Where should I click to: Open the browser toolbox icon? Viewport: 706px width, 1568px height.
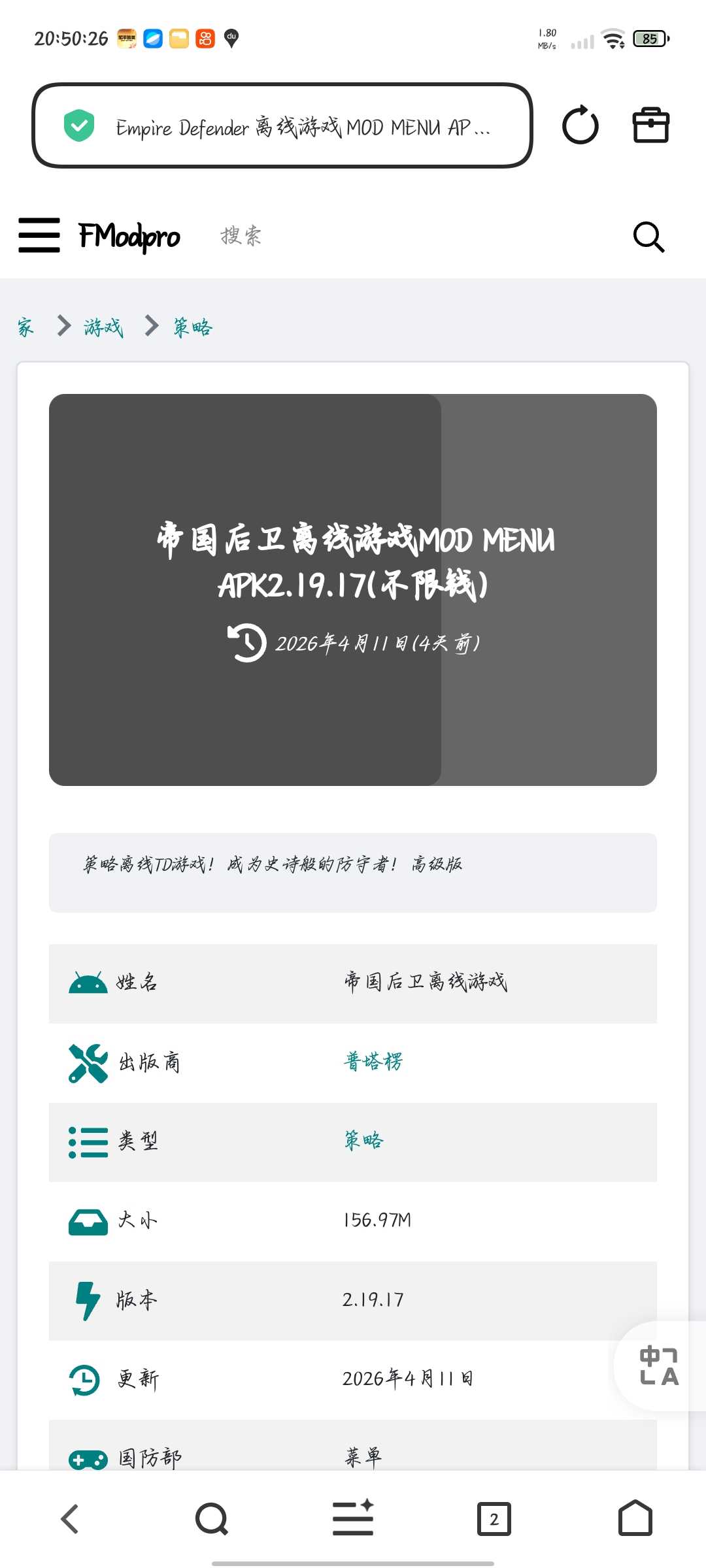pyautogui.click(x=651, y=125)
